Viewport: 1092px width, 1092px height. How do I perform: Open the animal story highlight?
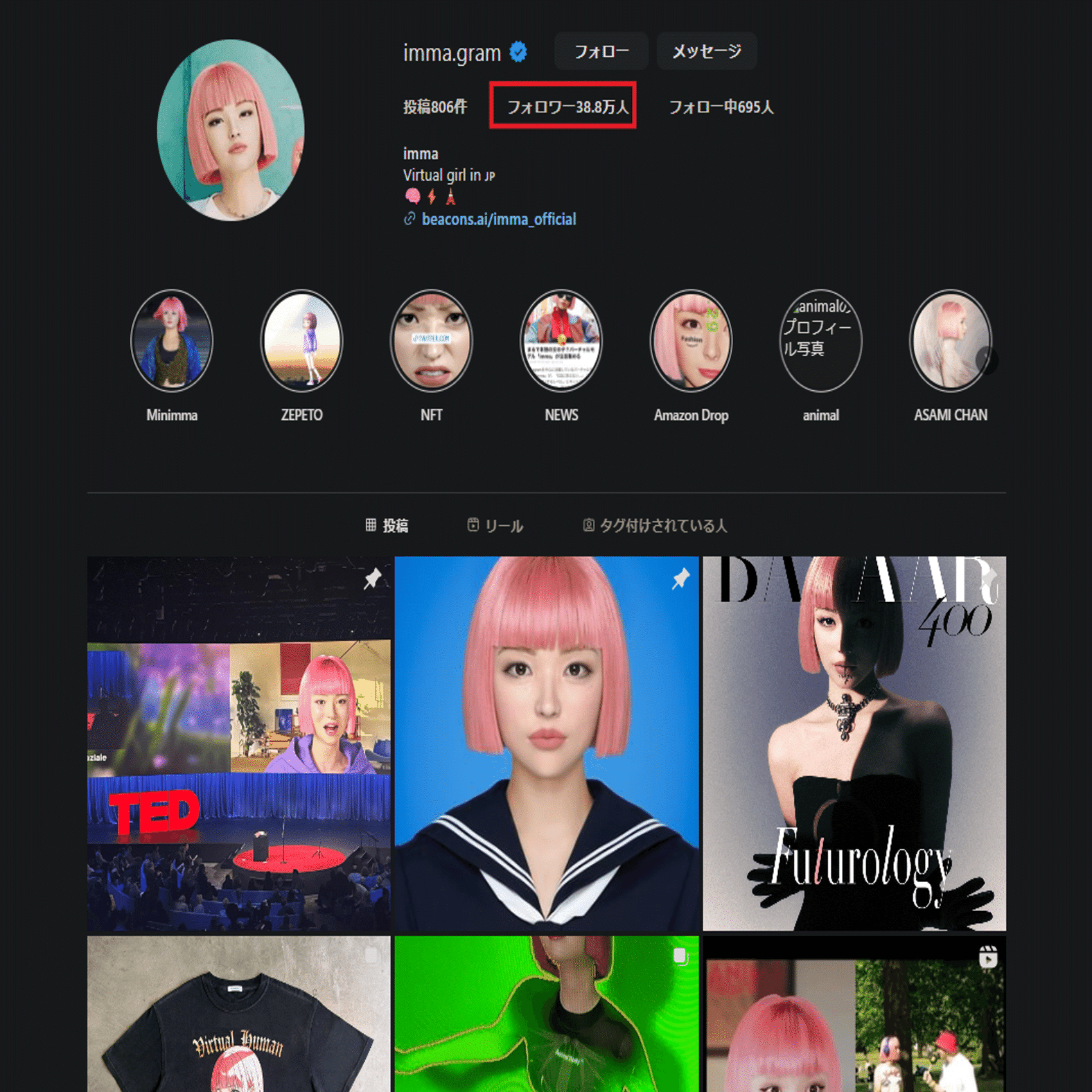click(x=820, y=341)
